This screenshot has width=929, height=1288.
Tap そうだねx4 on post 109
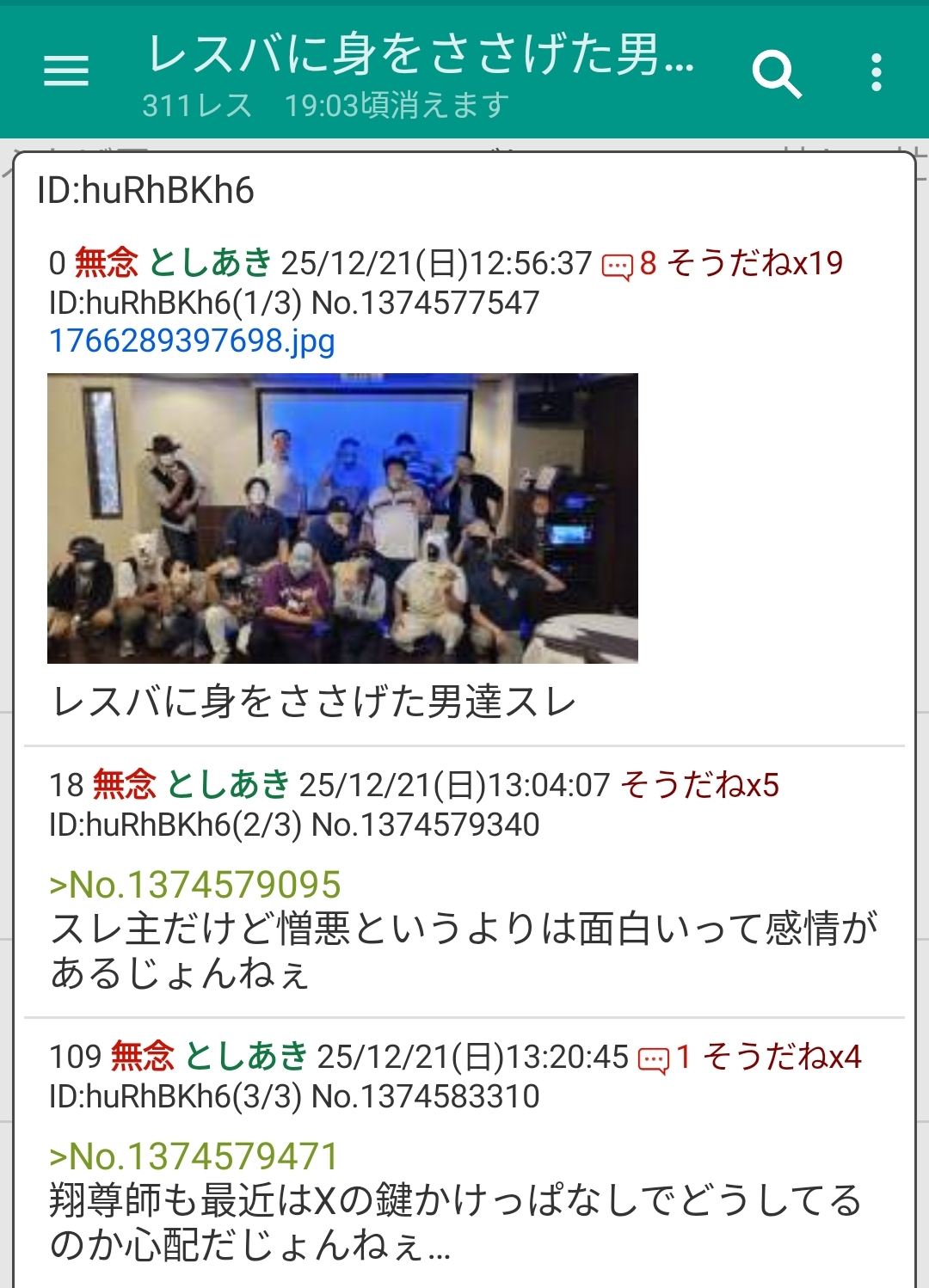[782, 1057]
